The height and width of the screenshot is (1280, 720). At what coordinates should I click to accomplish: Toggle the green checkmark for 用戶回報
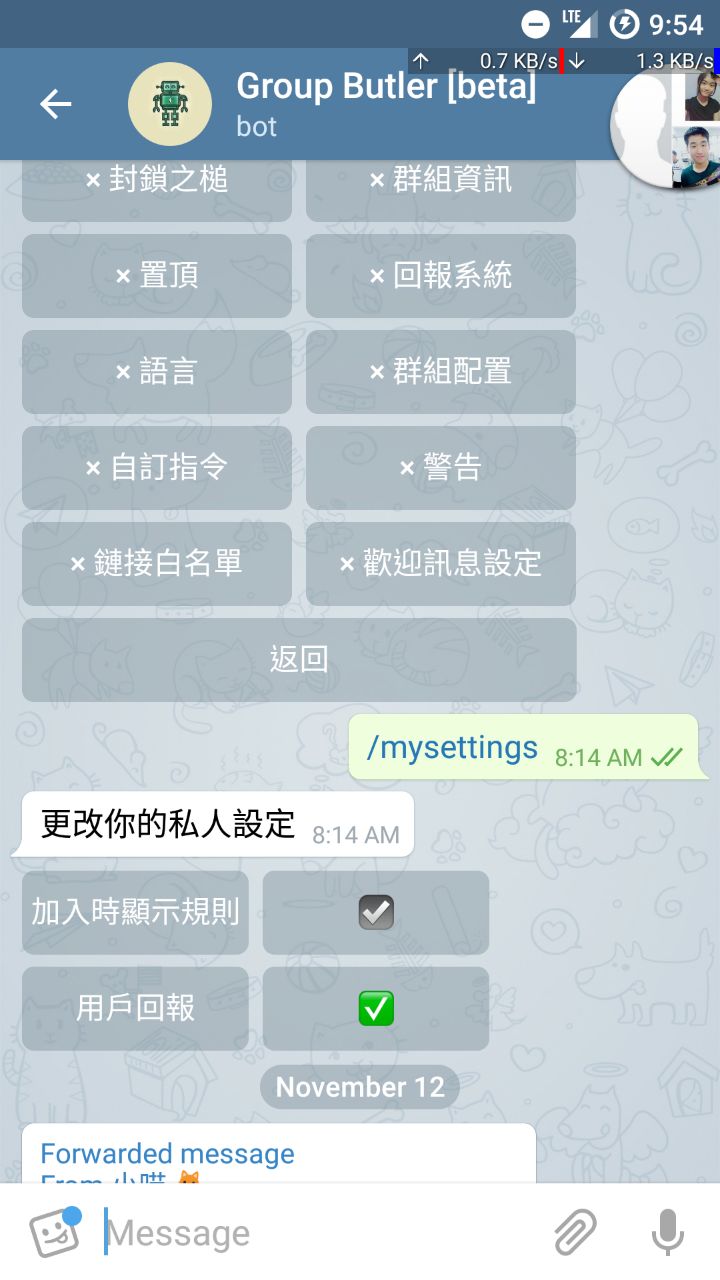point(376,1008)
